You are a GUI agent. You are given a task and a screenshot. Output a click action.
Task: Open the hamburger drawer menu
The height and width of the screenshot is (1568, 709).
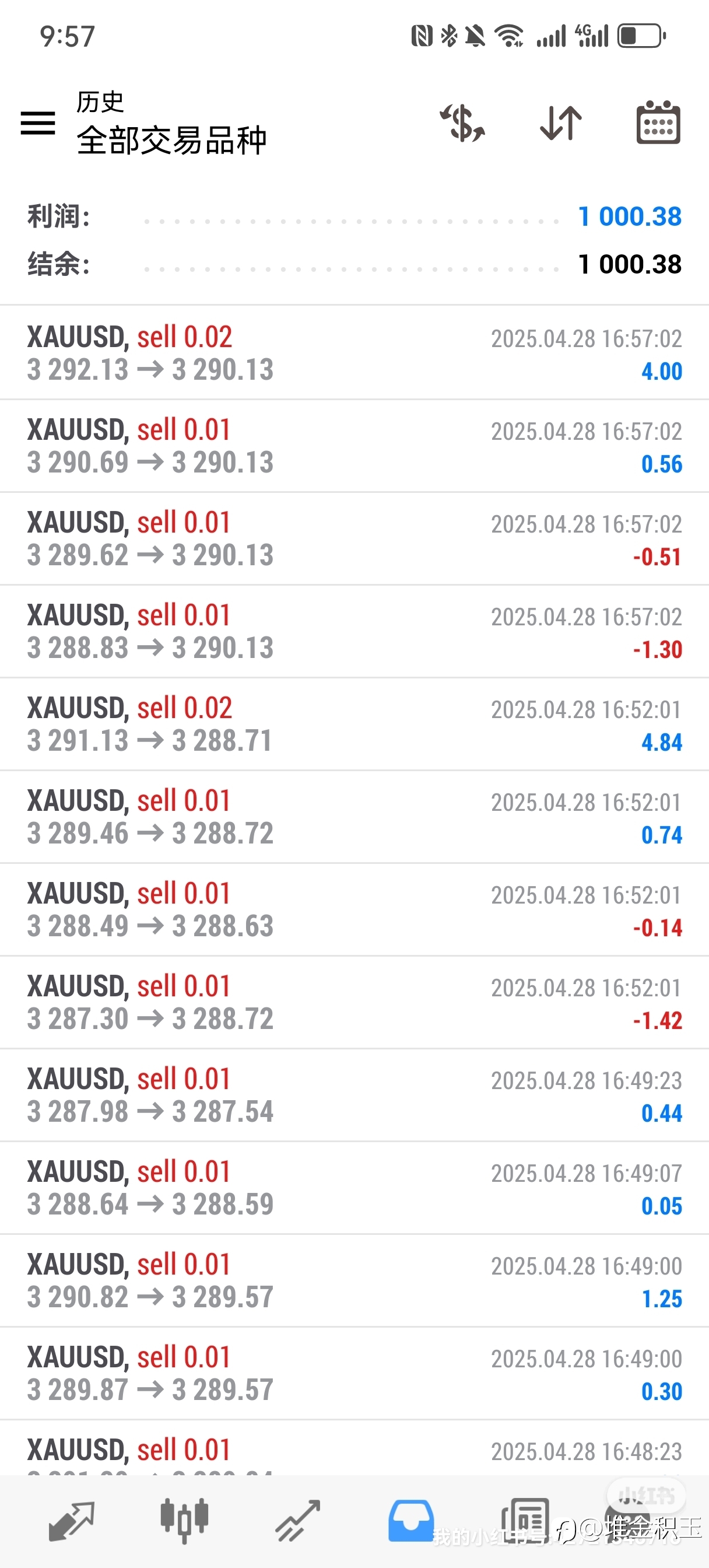click(38, 123)
